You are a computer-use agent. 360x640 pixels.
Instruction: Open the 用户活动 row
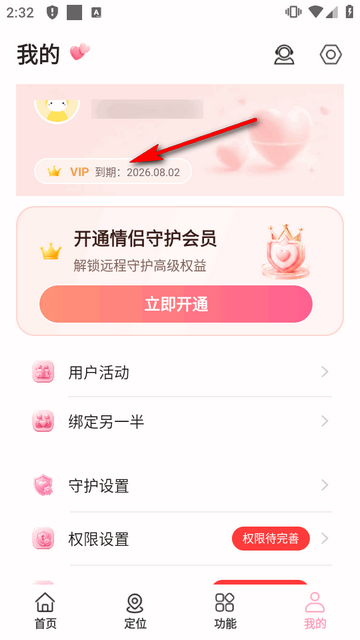(x=180, y=373)
